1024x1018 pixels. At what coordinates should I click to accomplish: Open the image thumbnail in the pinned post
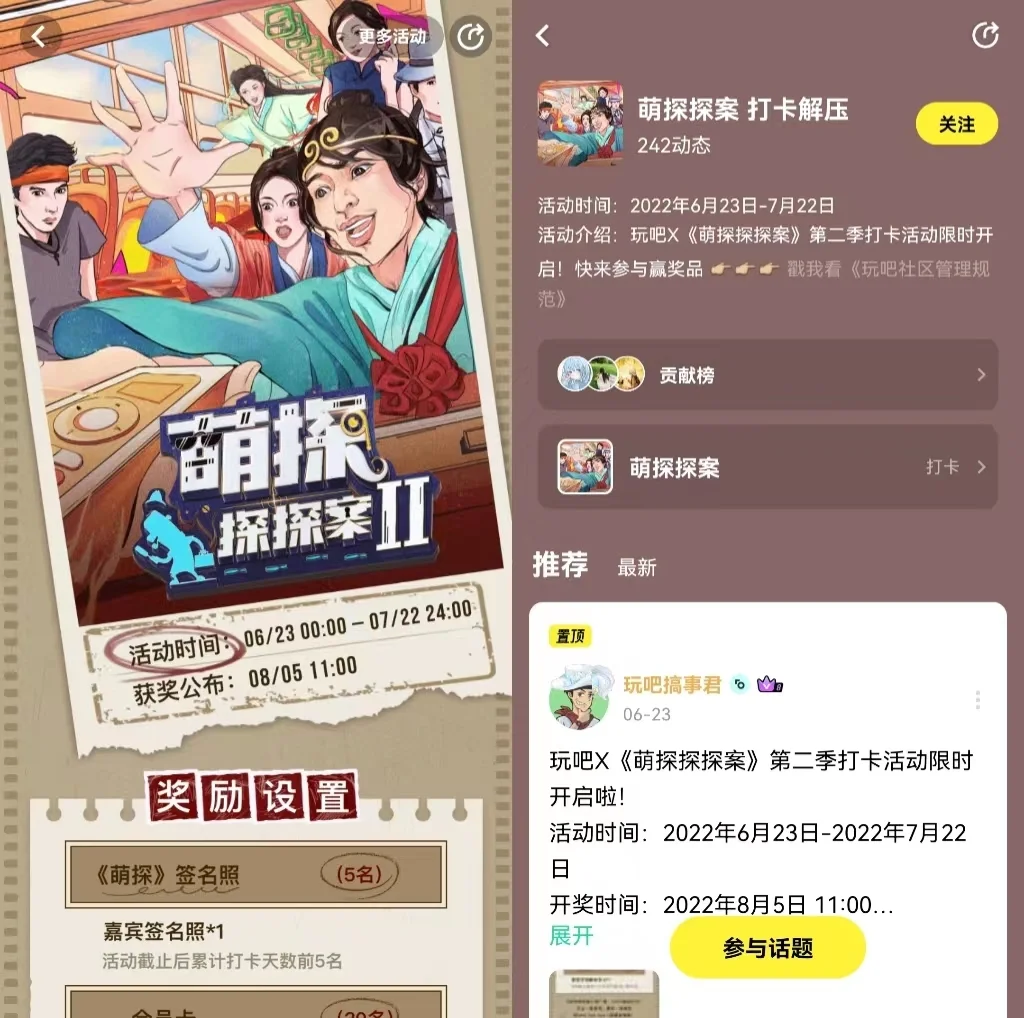pos(604,993)
